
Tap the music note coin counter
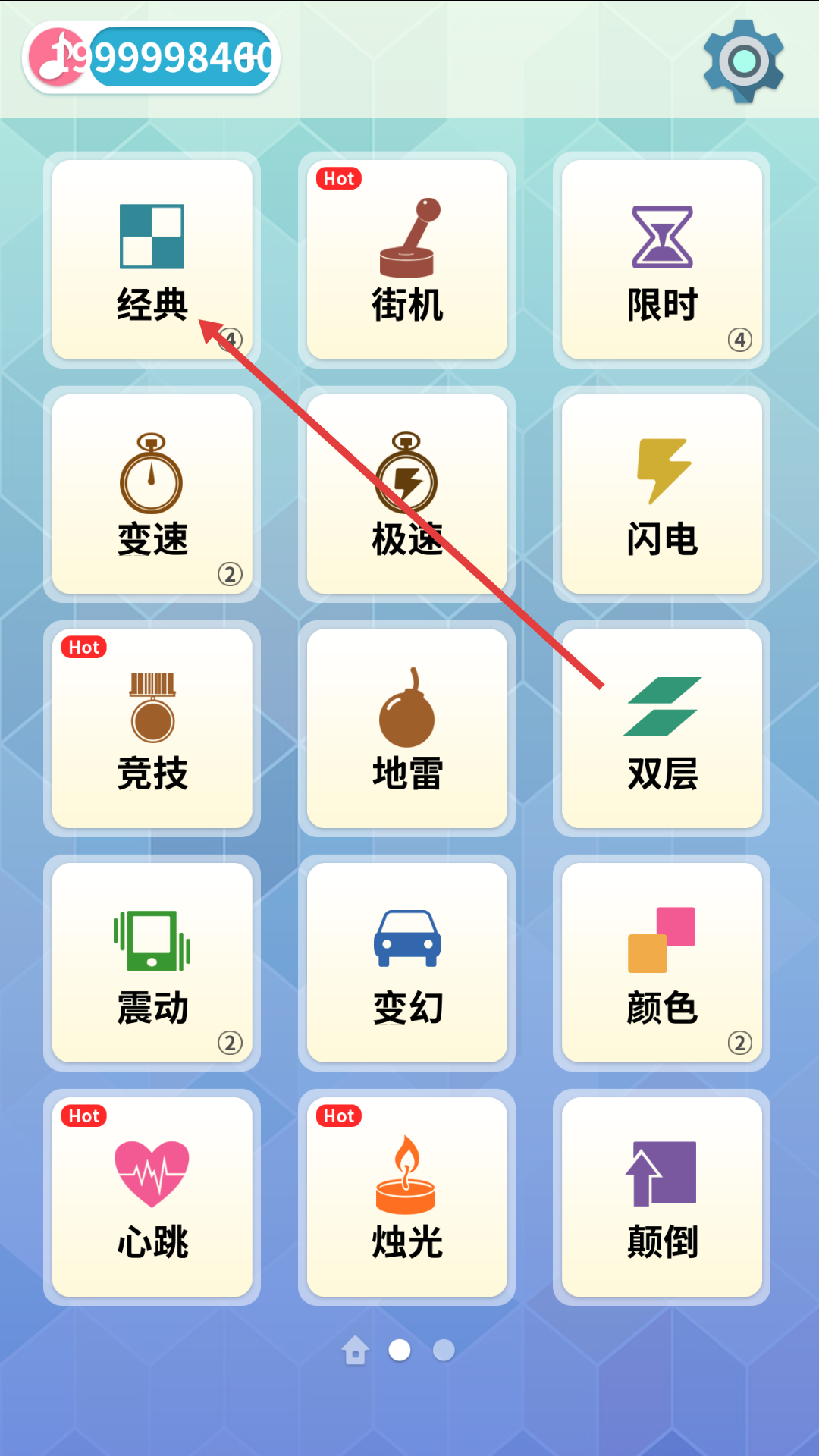pyautogui.click(x=152, y=58)
